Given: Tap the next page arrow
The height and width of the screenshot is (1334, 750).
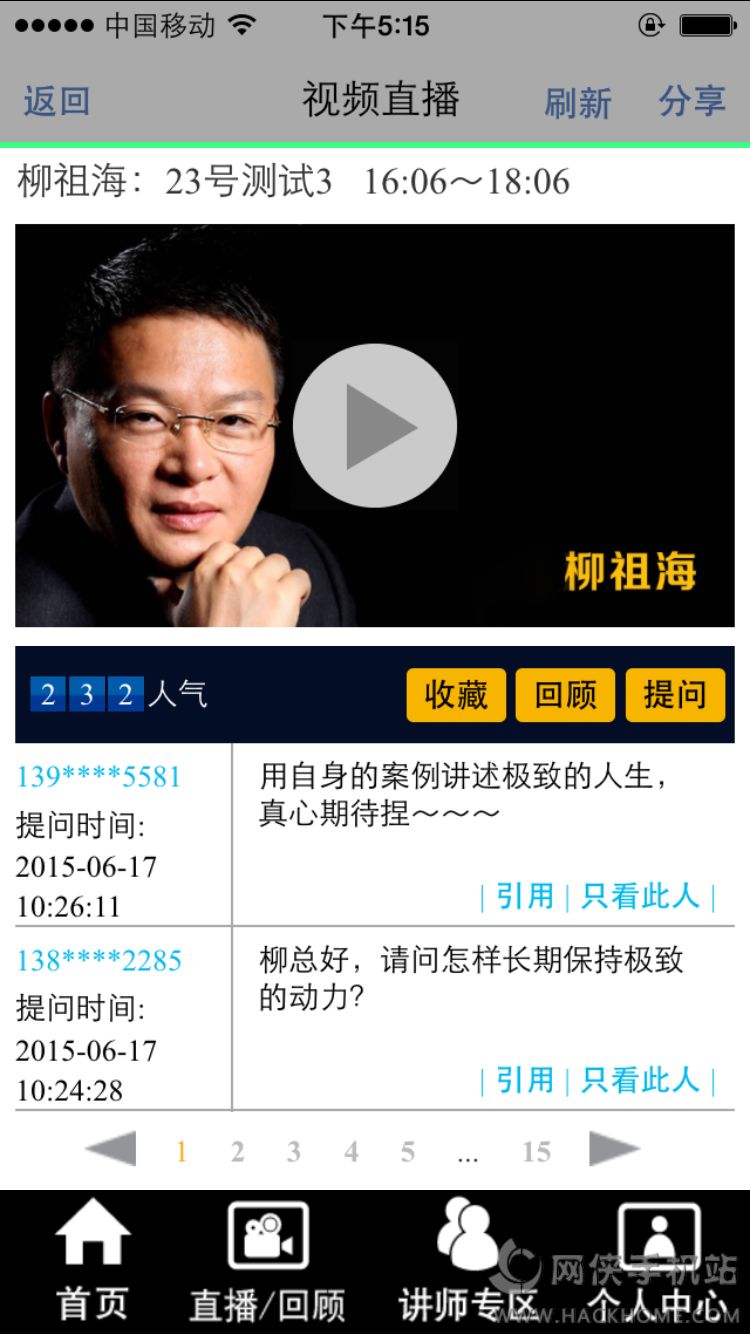Looking at the screenshot, I should pyautogui.click(x=613, y=1150).
